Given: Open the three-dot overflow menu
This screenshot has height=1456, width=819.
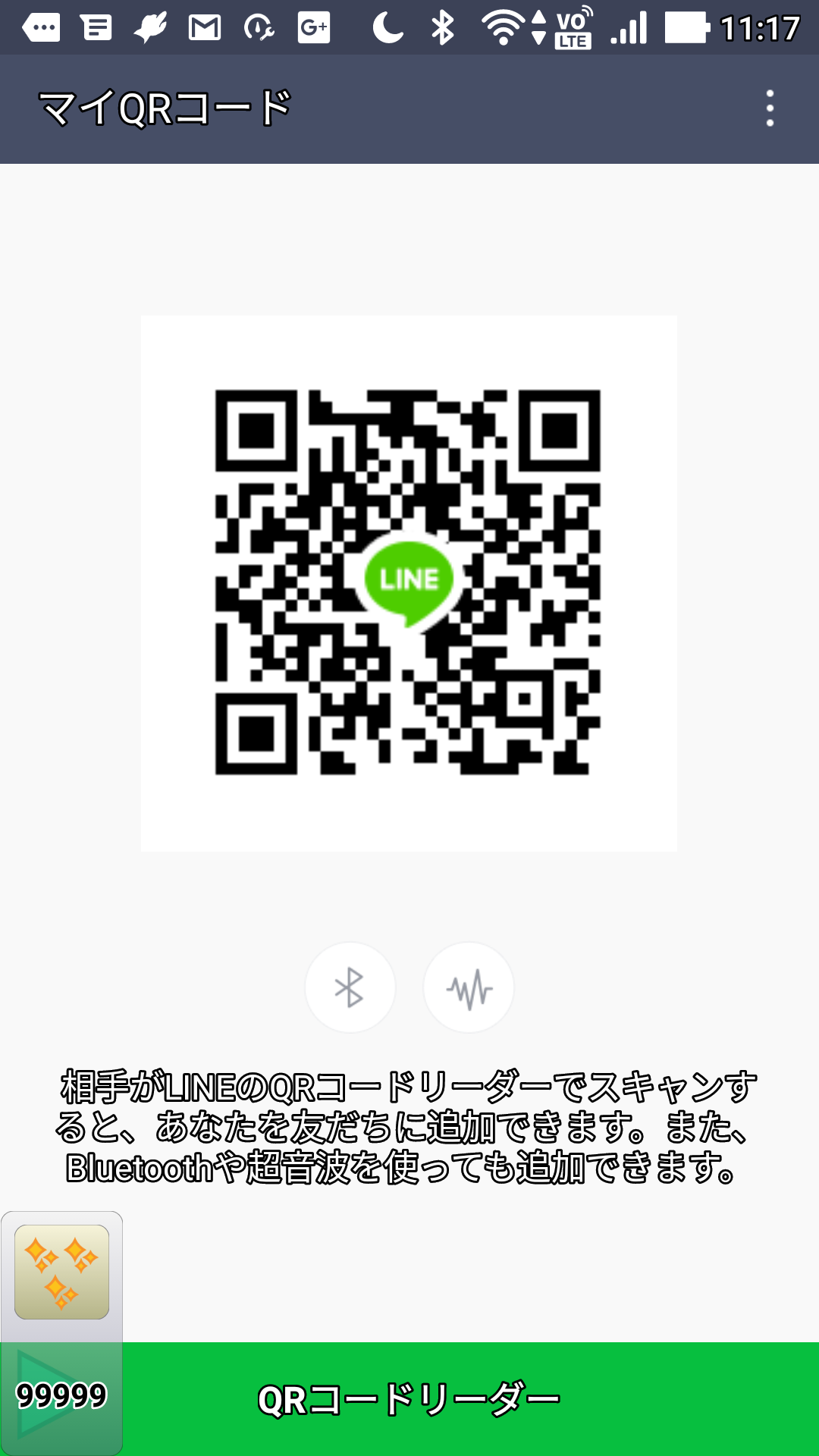Looking at the screenshot, I should tap(770, 108).
